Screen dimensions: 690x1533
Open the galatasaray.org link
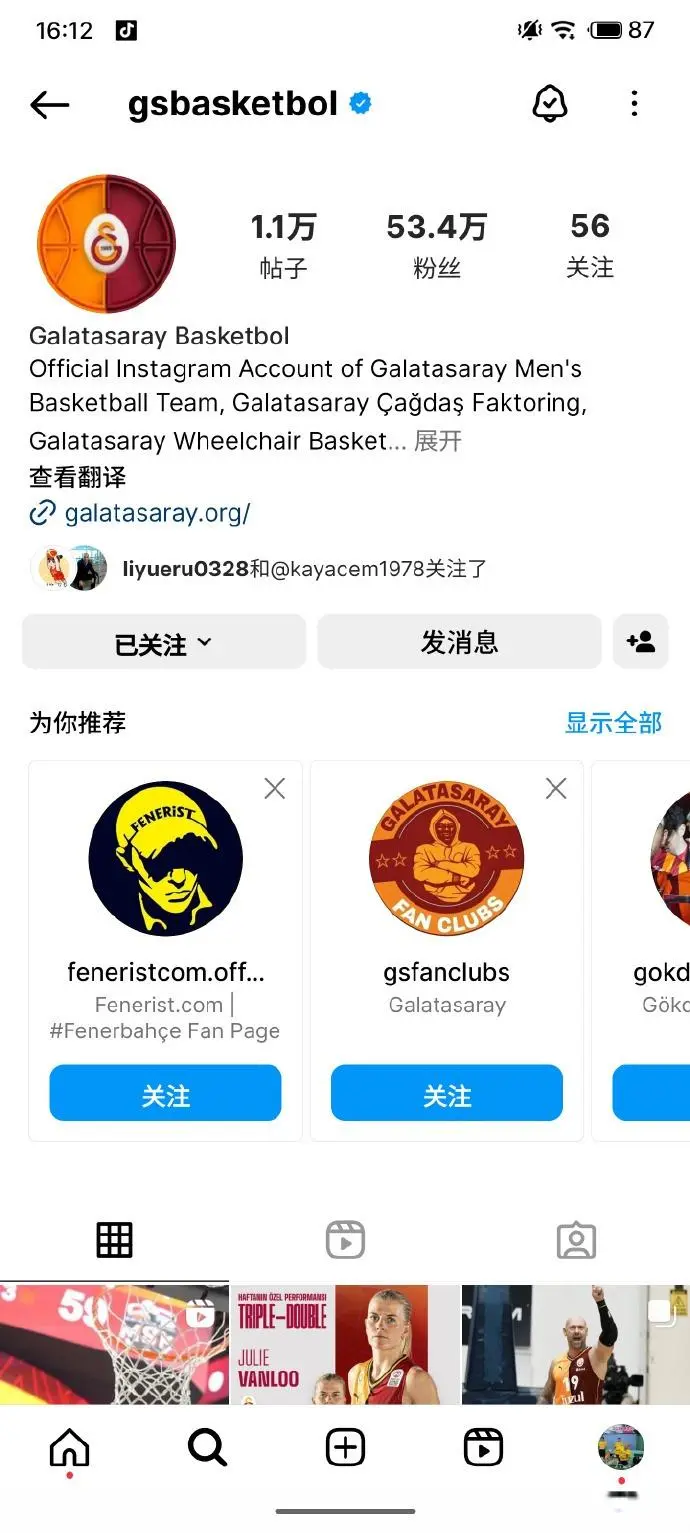156,514
